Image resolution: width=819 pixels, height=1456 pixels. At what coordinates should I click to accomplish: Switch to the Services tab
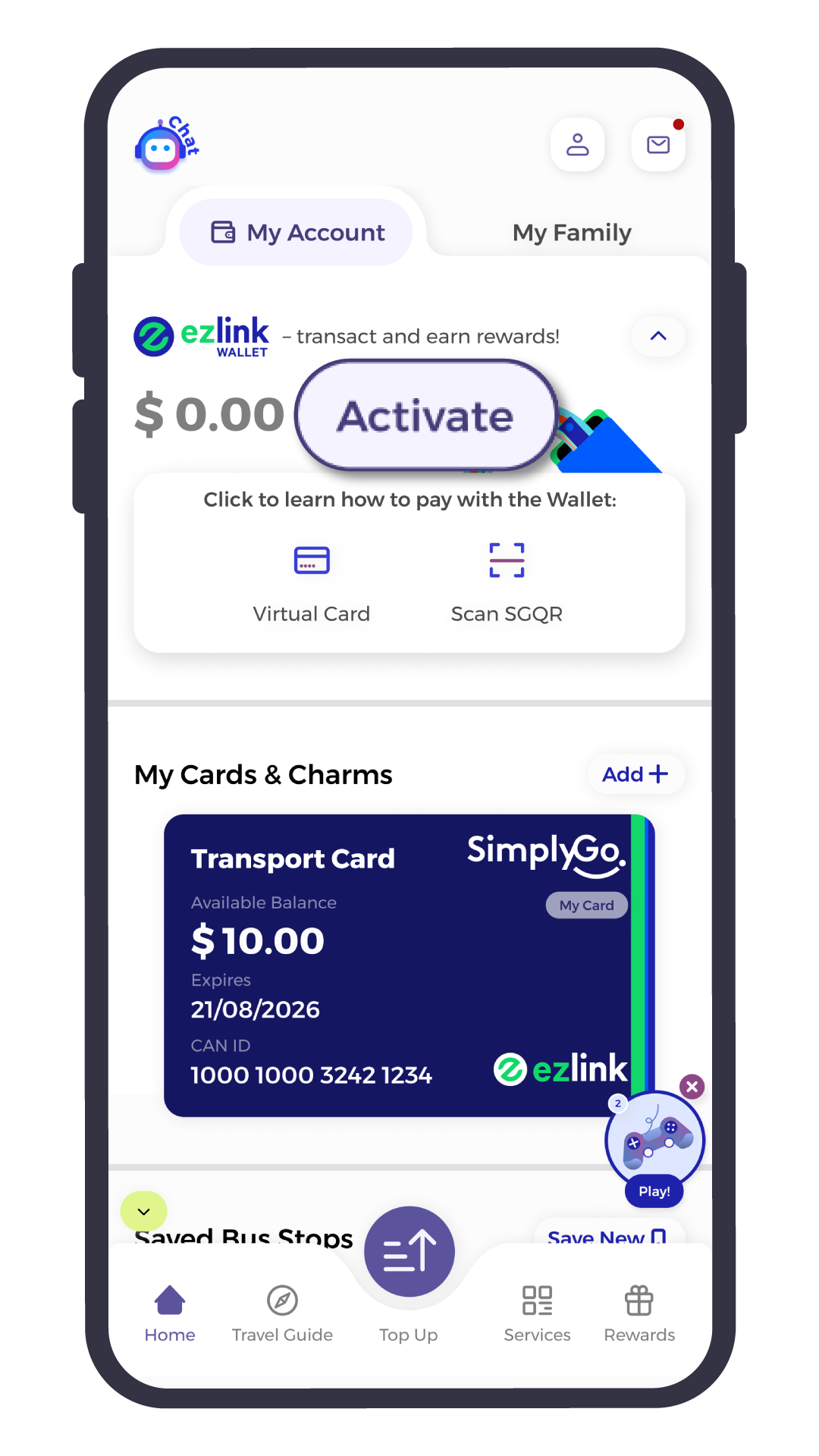pyautogui.click(x=537, y=1313)
